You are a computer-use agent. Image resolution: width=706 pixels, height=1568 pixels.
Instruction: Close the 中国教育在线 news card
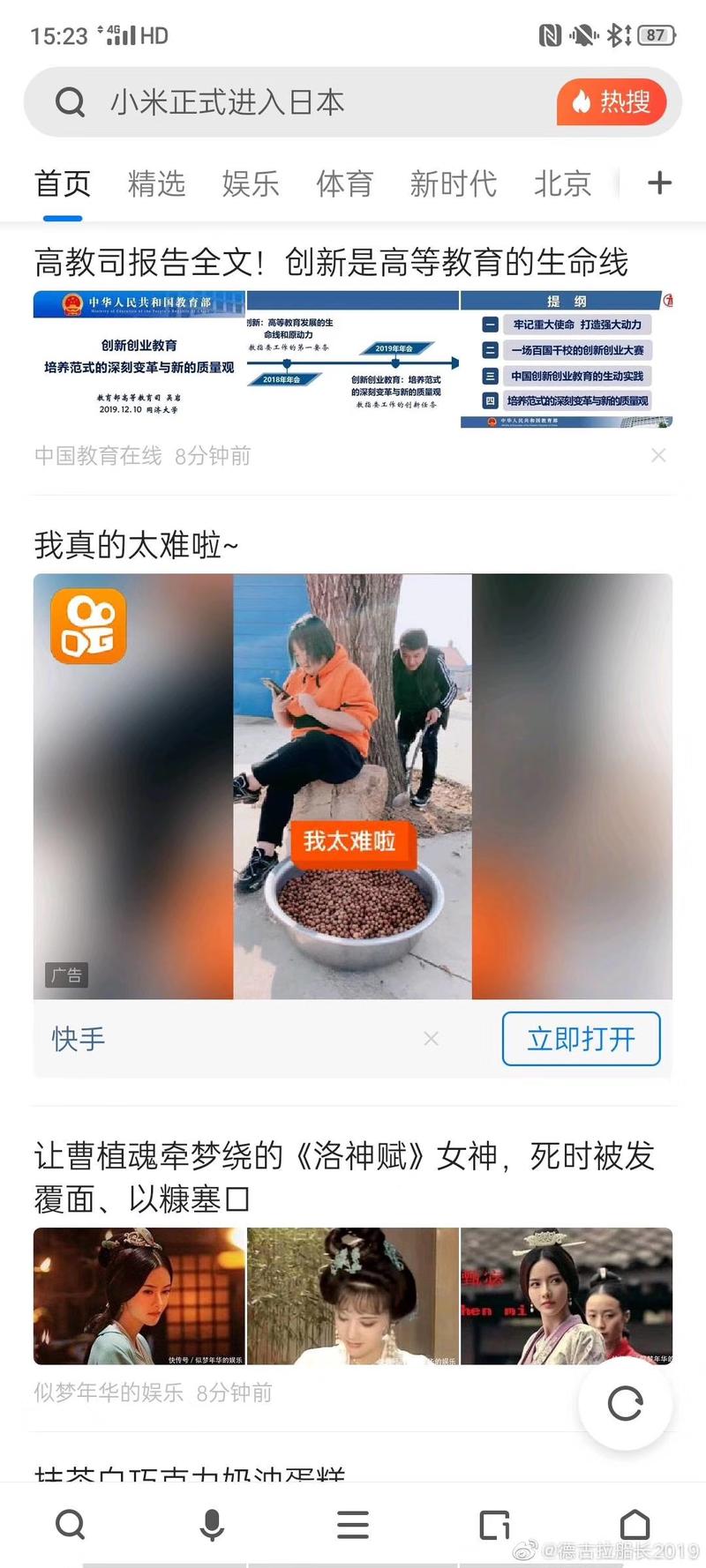click(x=658, y=455)
